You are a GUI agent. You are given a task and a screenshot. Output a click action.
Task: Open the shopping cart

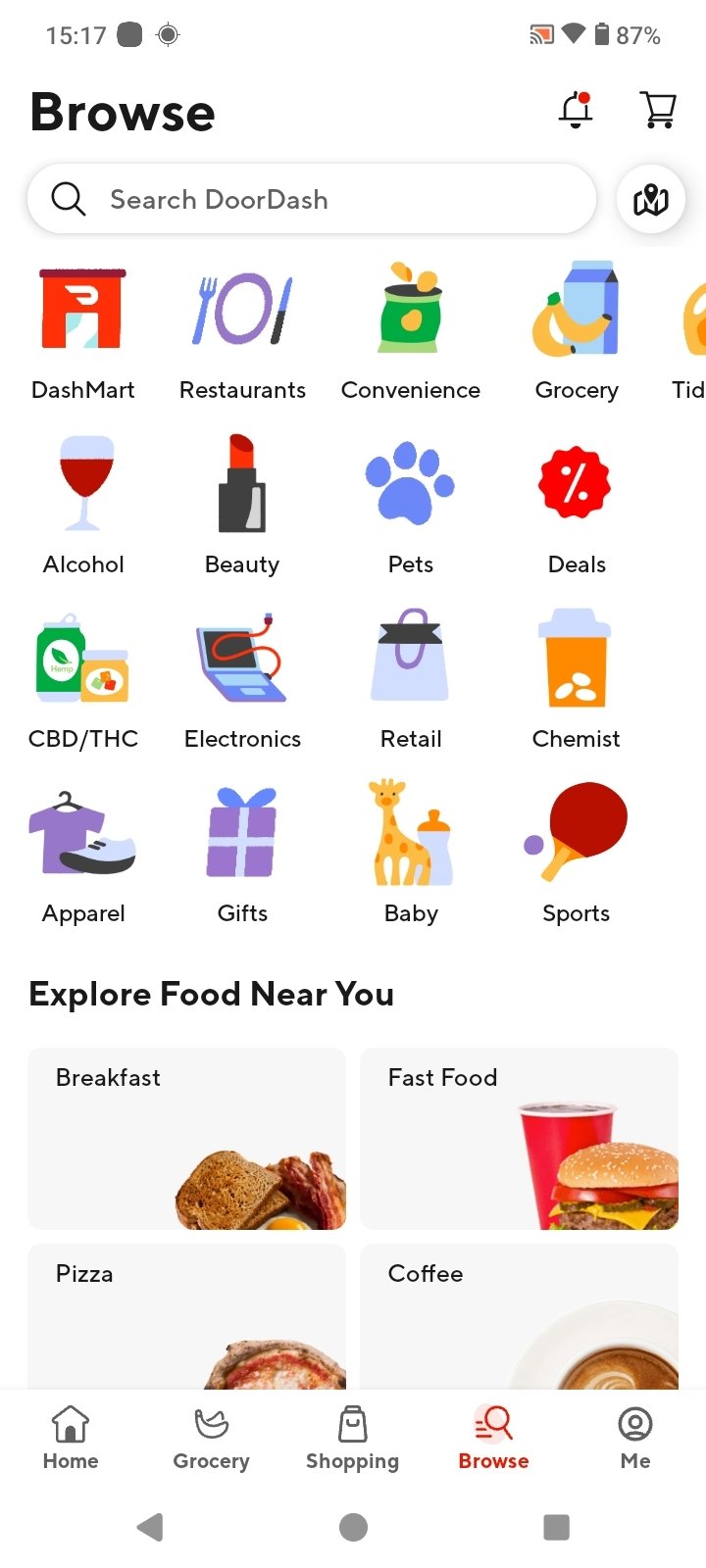tap(658, 111)
